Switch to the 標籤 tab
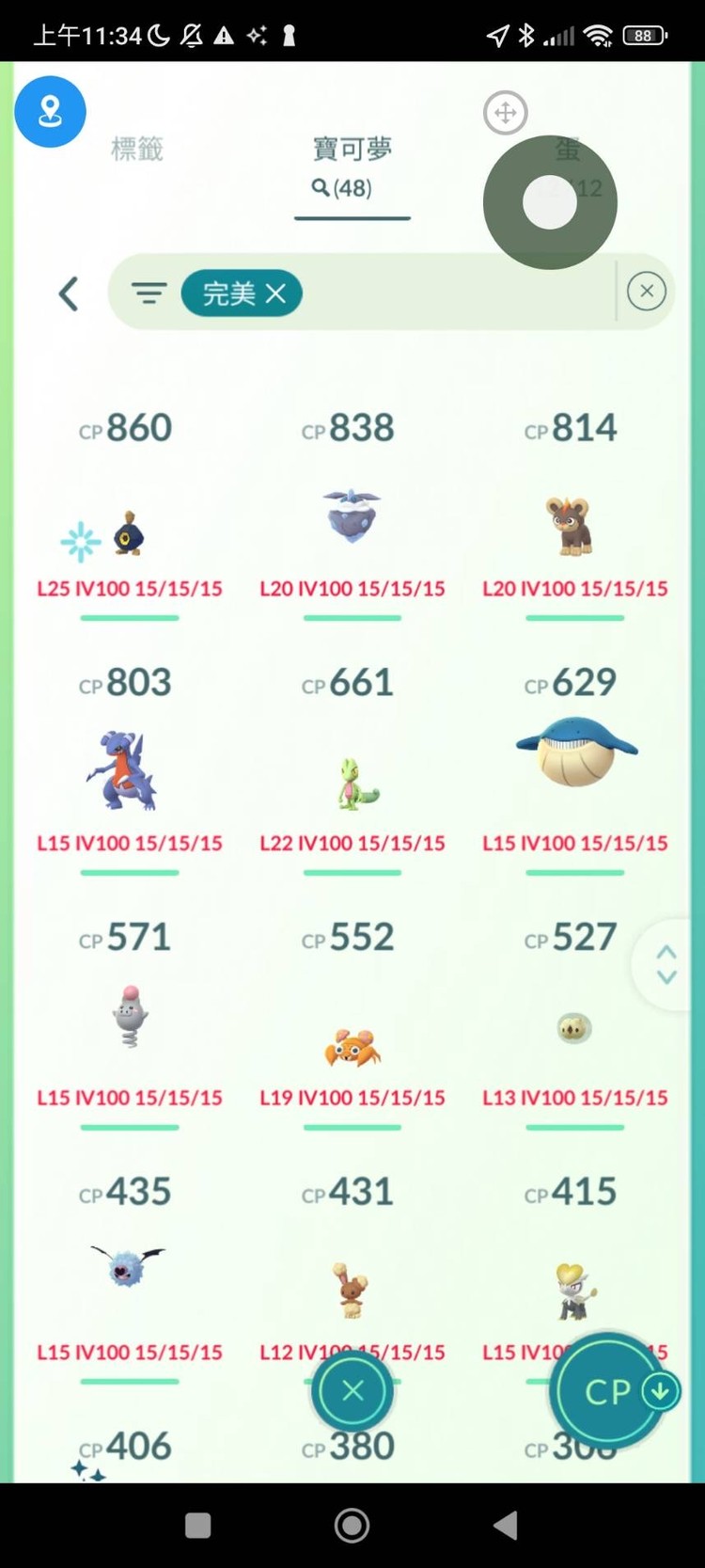 (137, 150)
